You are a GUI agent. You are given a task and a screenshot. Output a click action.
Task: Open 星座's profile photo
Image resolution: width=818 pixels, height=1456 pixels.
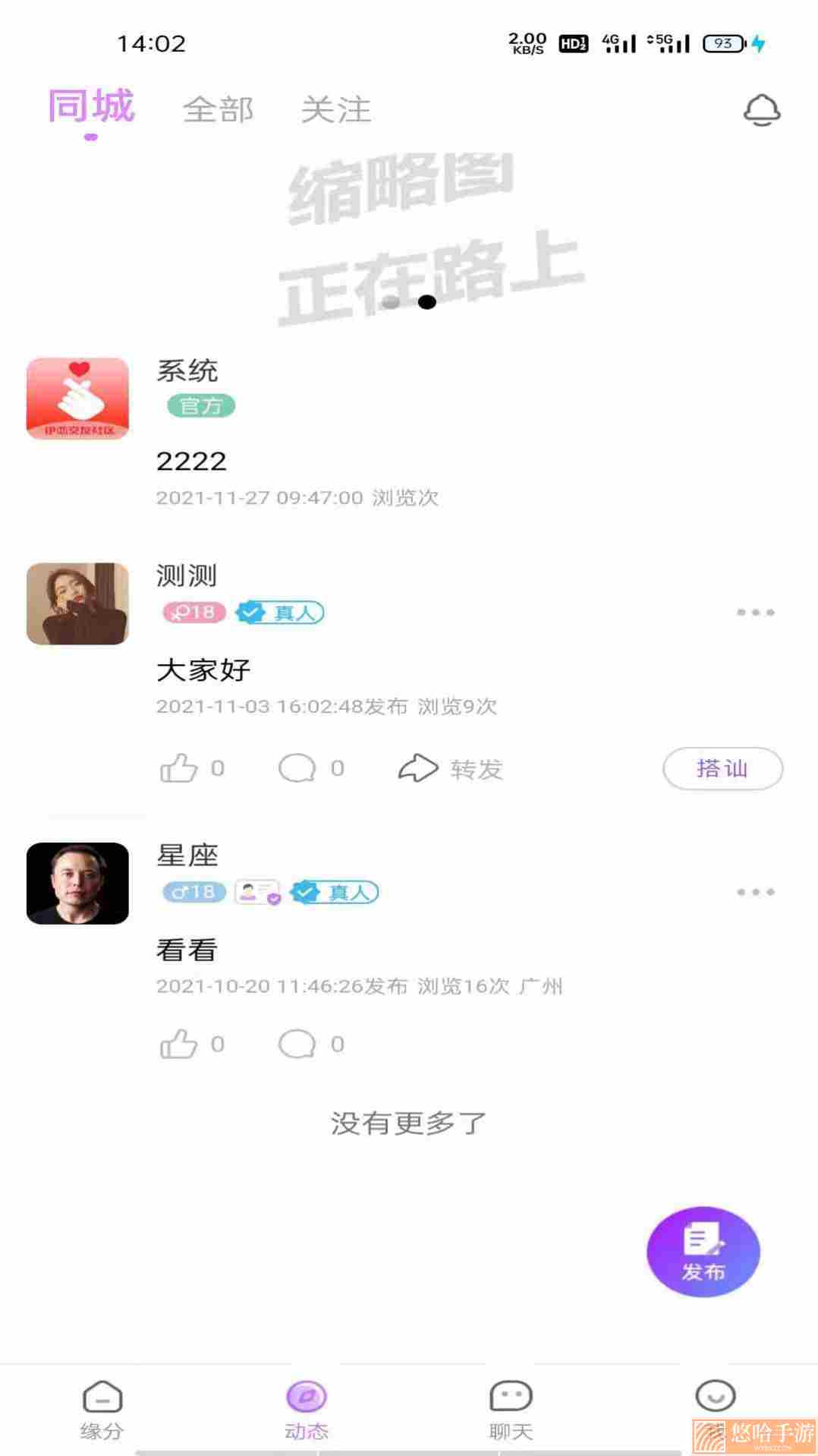77,883
